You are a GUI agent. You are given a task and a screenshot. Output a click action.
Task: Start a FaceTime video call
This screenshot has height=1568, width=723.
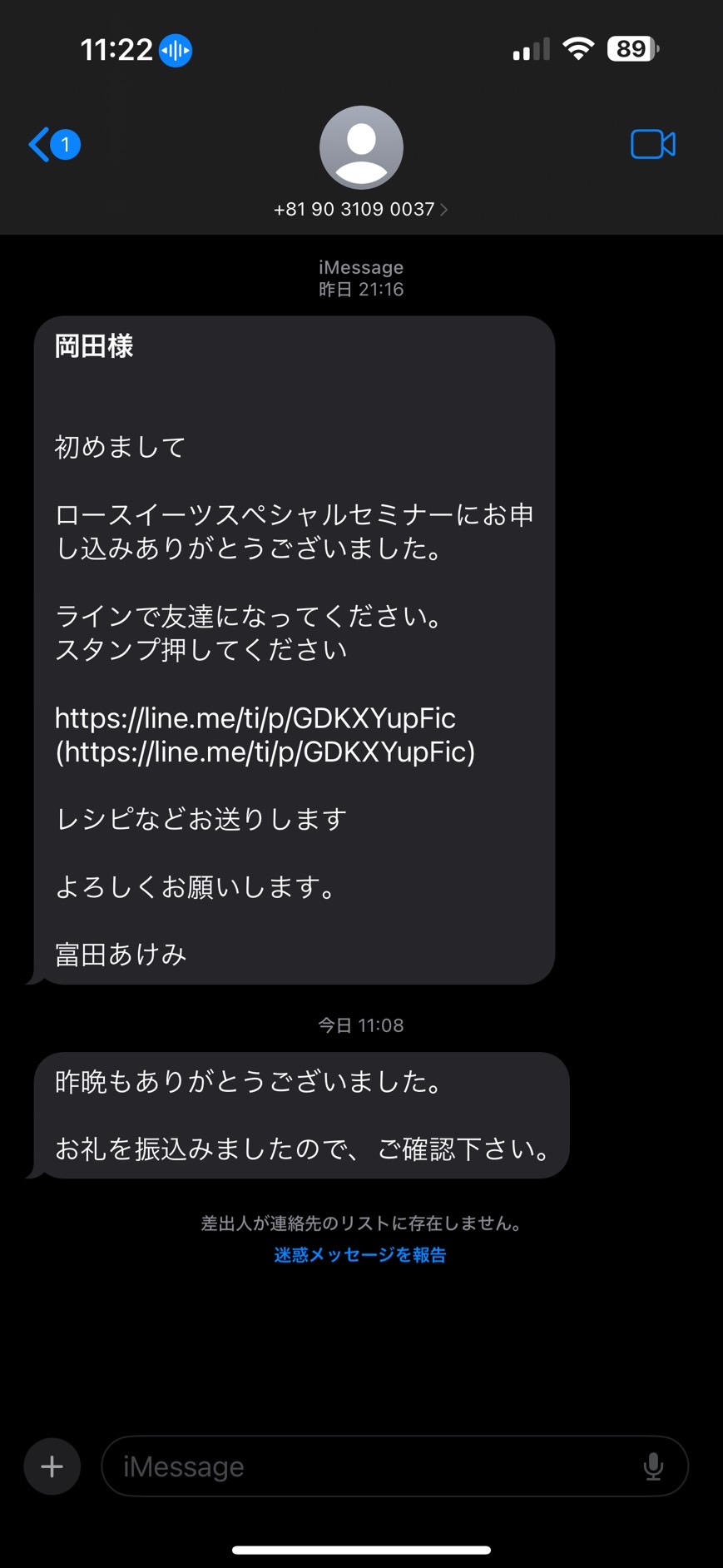(x=653, y=145)
